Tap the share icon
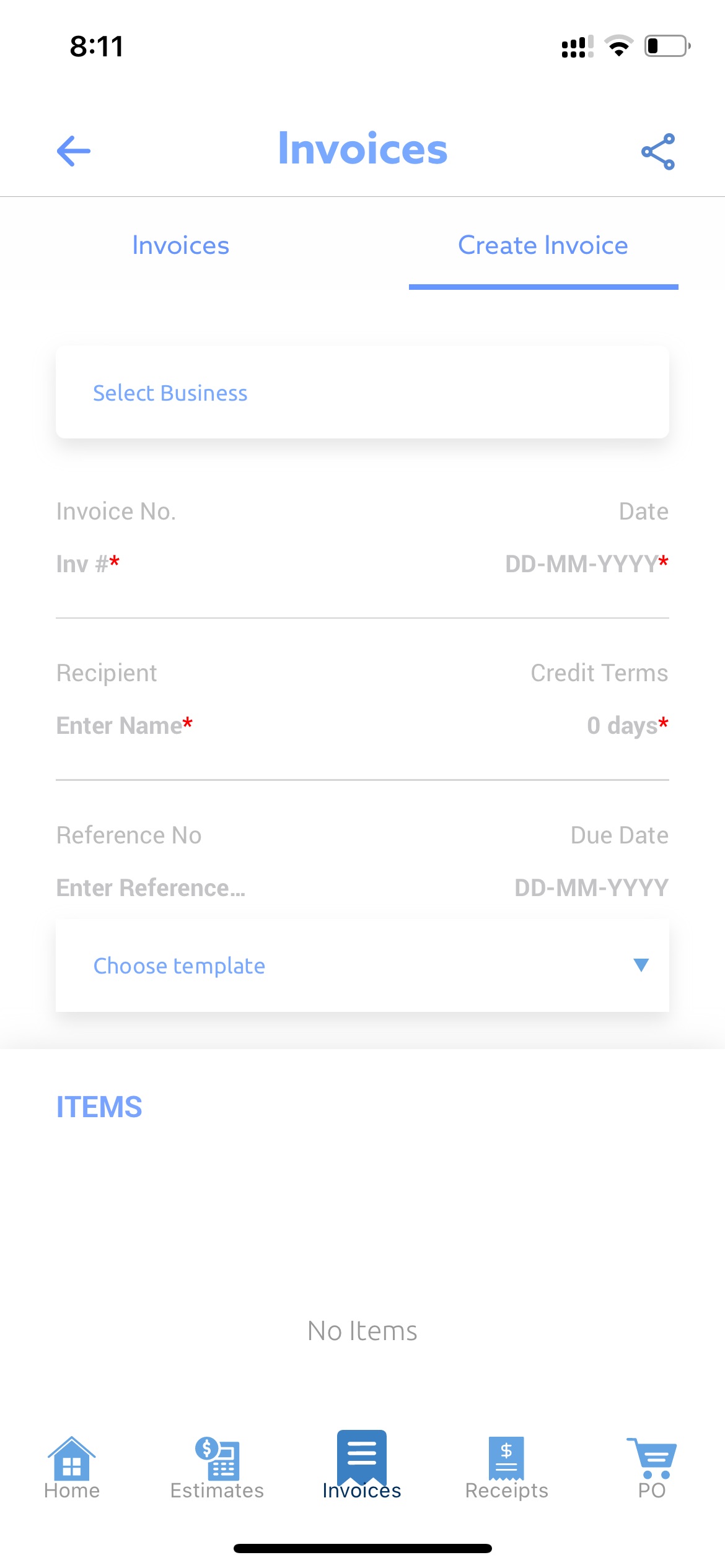This screenshot has width=725, height=1568. [x=658, y=152]
